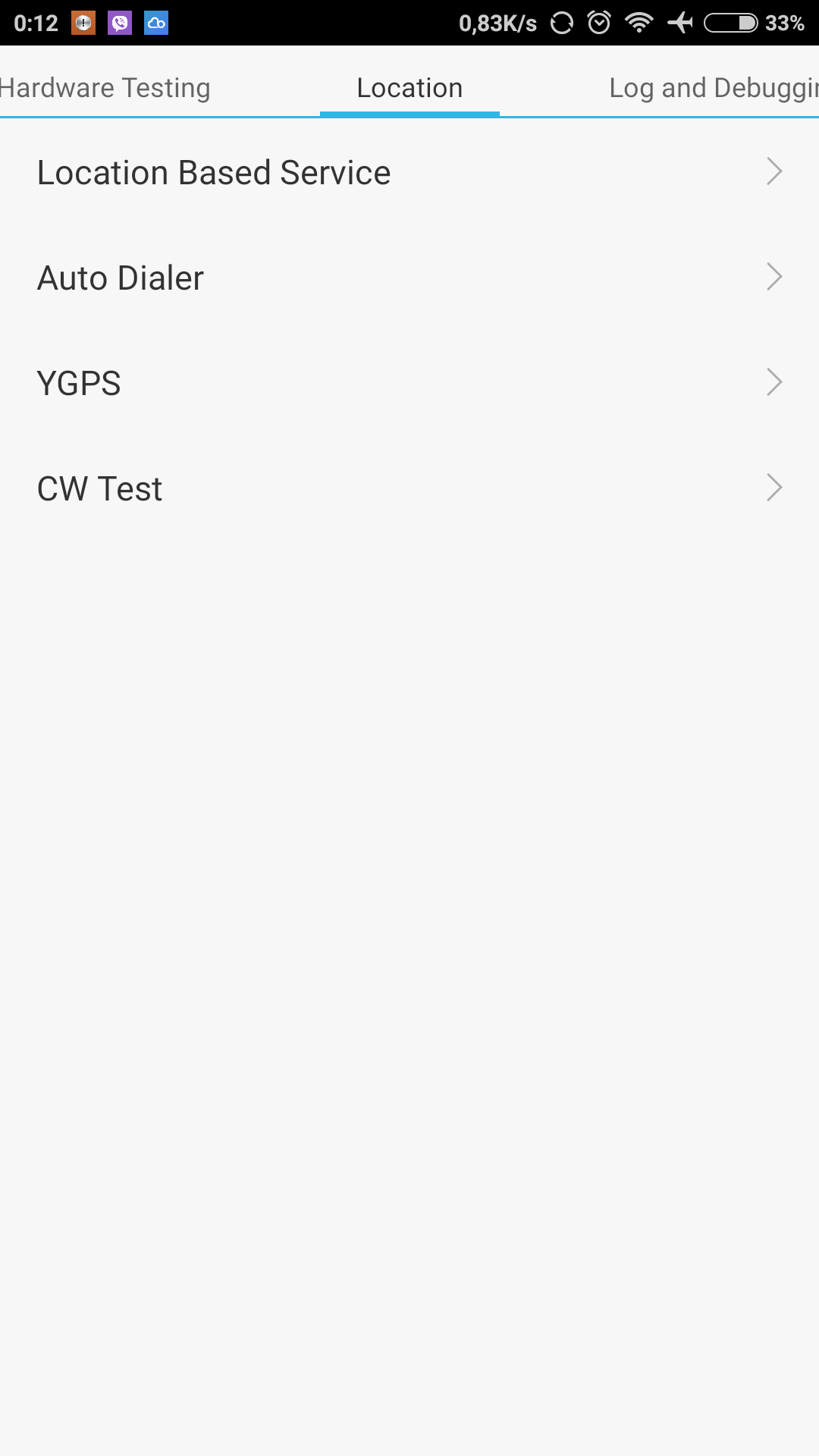Open Location Based Service

(x=409, y=173)
